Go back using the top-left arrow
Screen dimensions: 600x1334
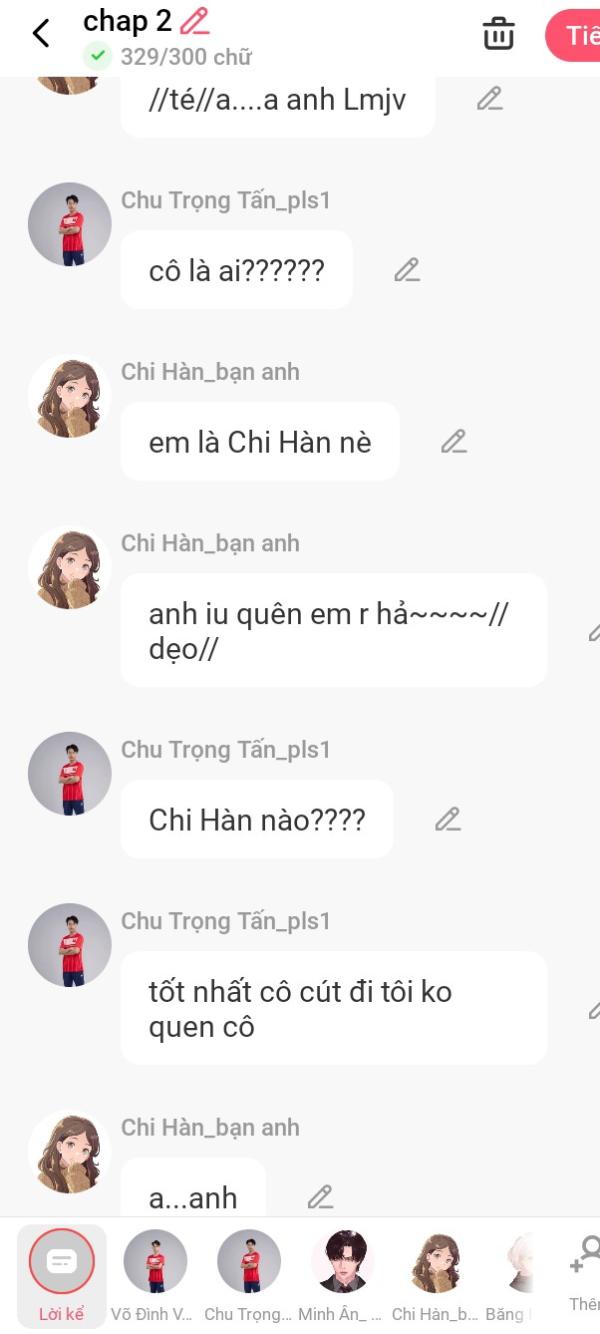point(41,33)
